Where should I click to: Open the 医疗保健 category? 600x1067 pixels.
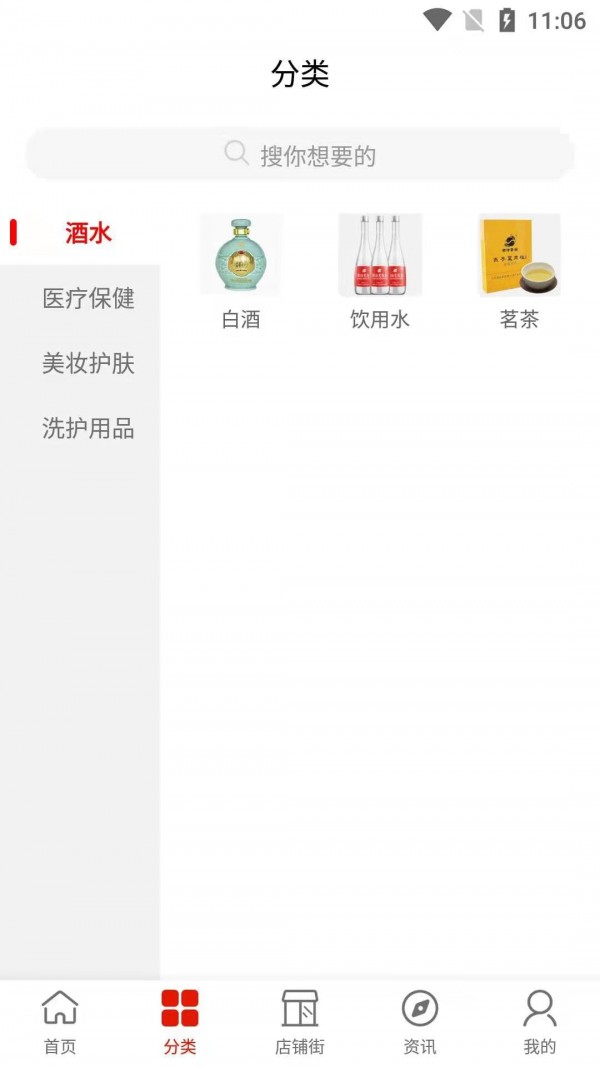click(x=88, y=298)
